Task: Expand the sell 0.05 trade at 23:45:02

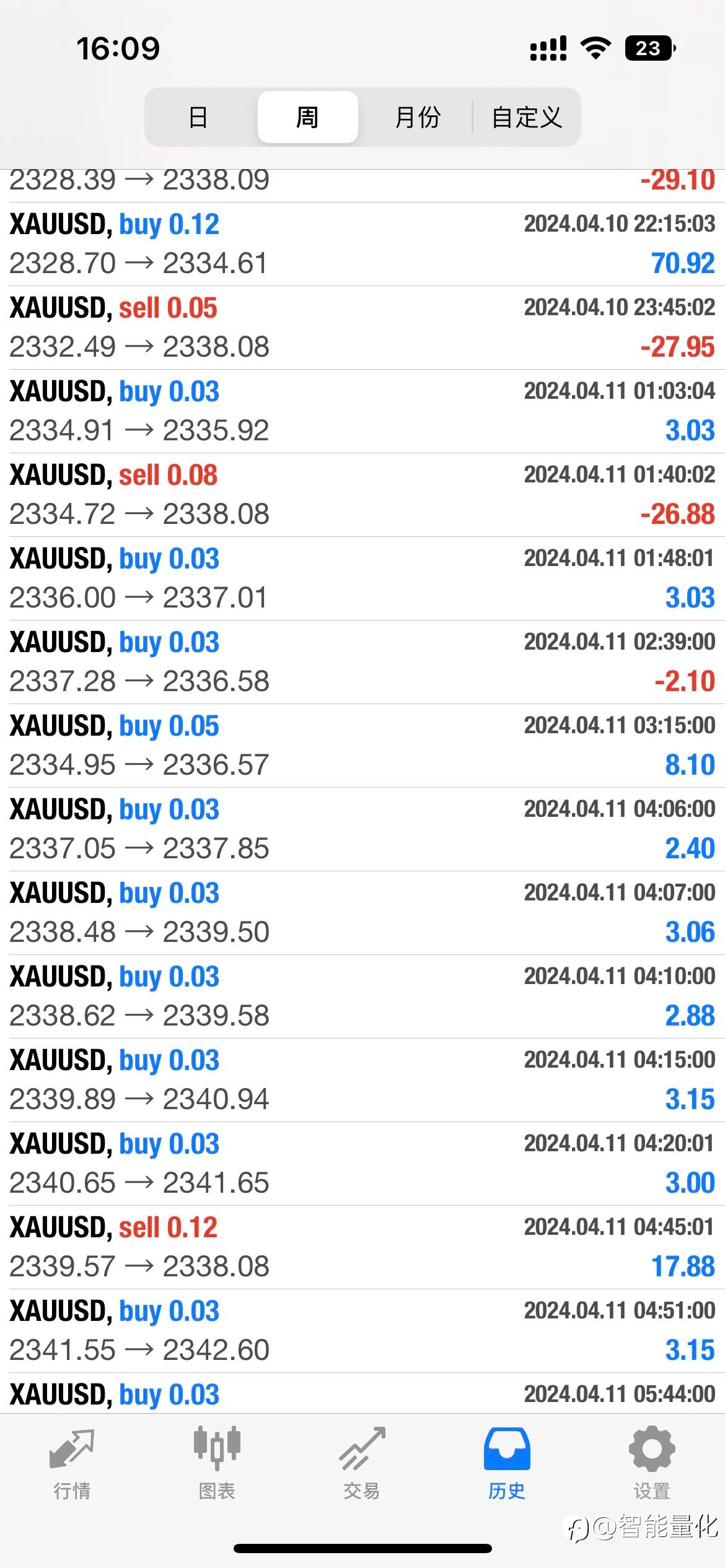Action: [362, 328]
